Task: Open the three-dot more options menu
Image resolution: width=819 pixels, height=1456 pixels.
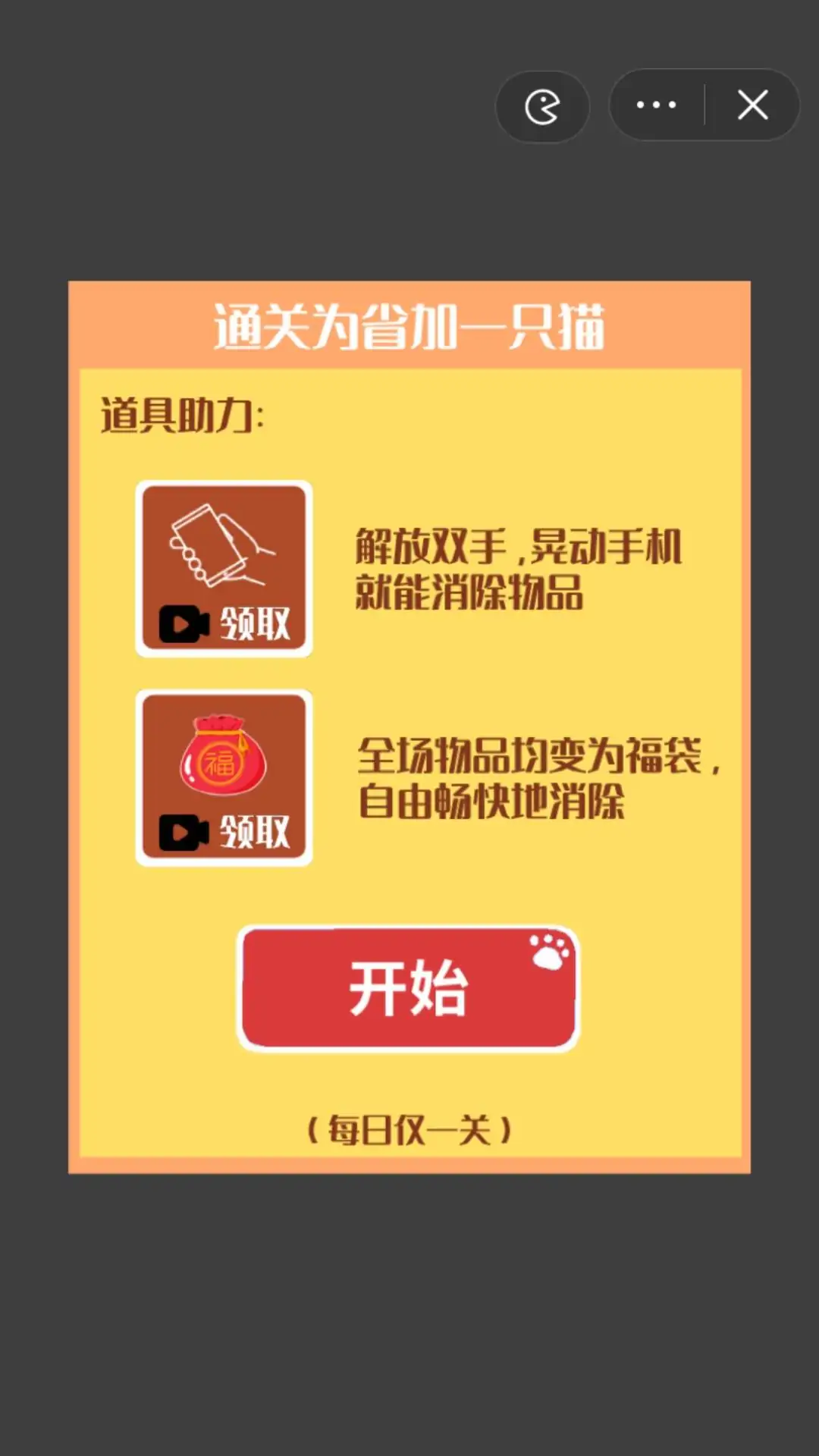Action: point(657,105)
